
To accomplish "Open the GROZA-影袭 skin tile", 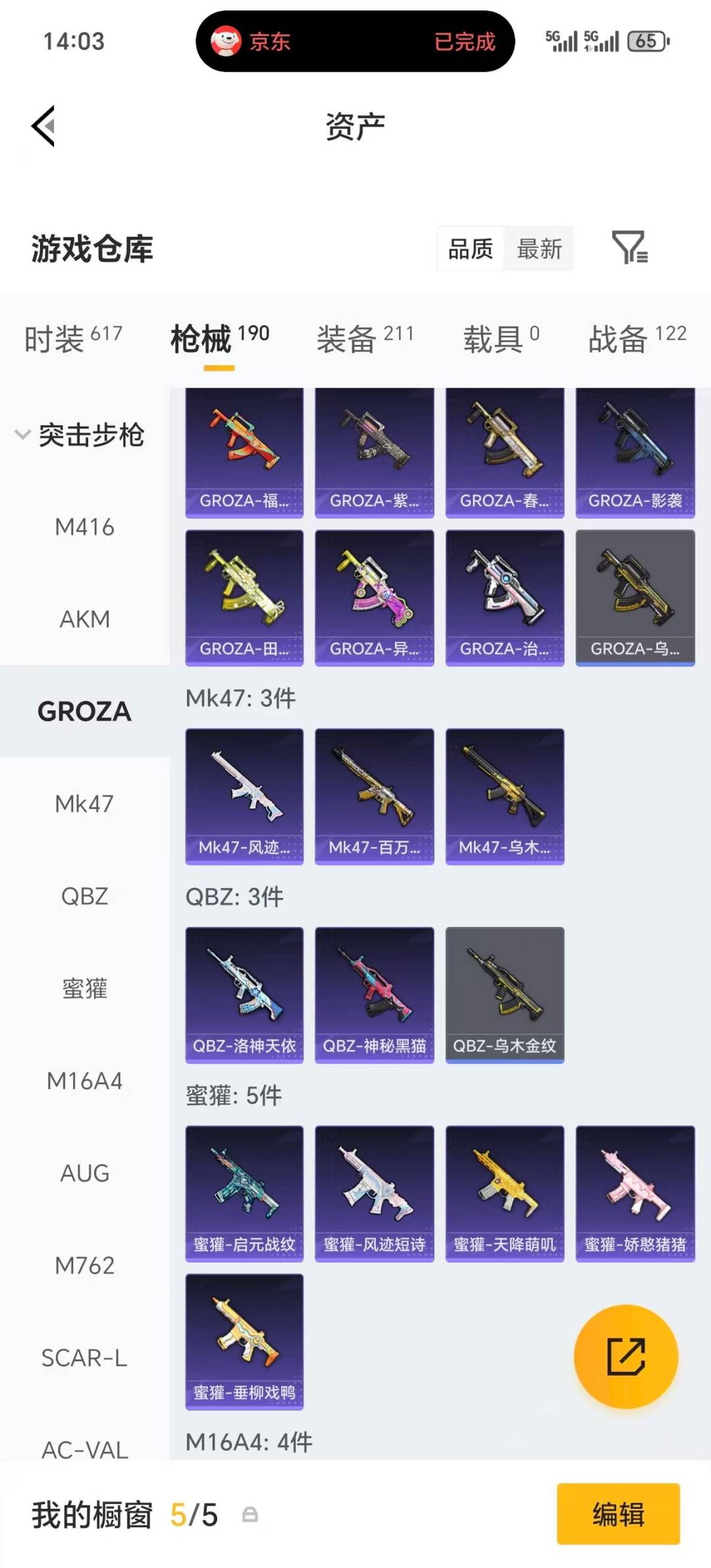I will coord(635,452).
